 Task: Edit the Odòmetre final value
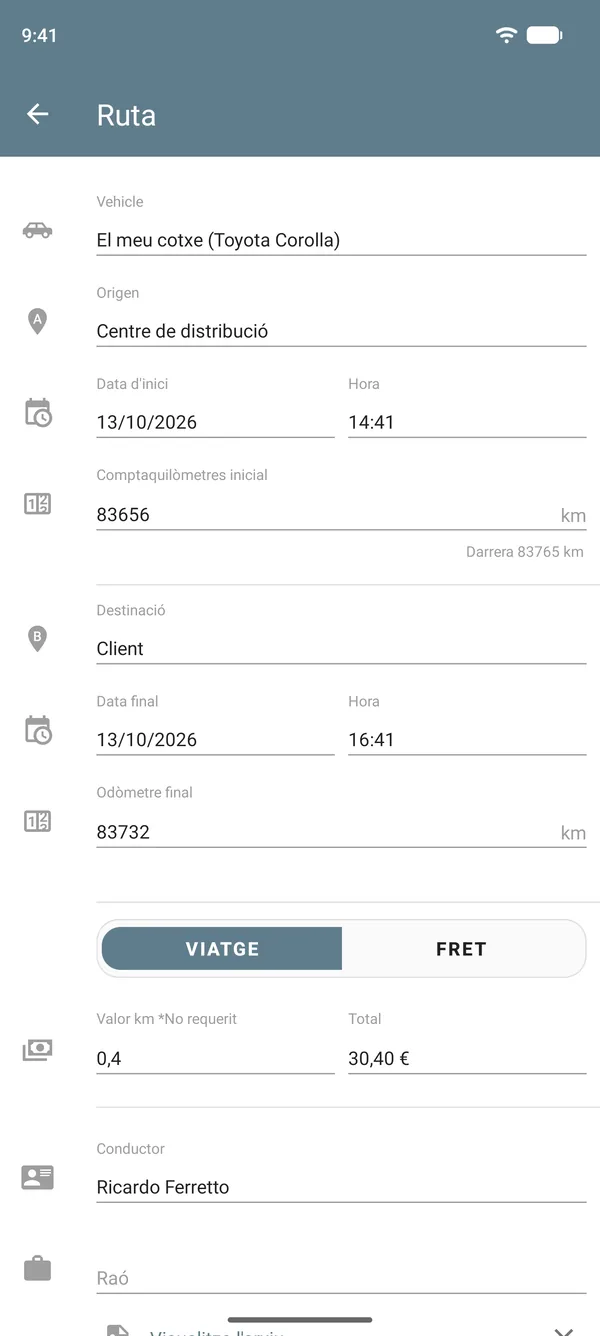click(341, 832)
